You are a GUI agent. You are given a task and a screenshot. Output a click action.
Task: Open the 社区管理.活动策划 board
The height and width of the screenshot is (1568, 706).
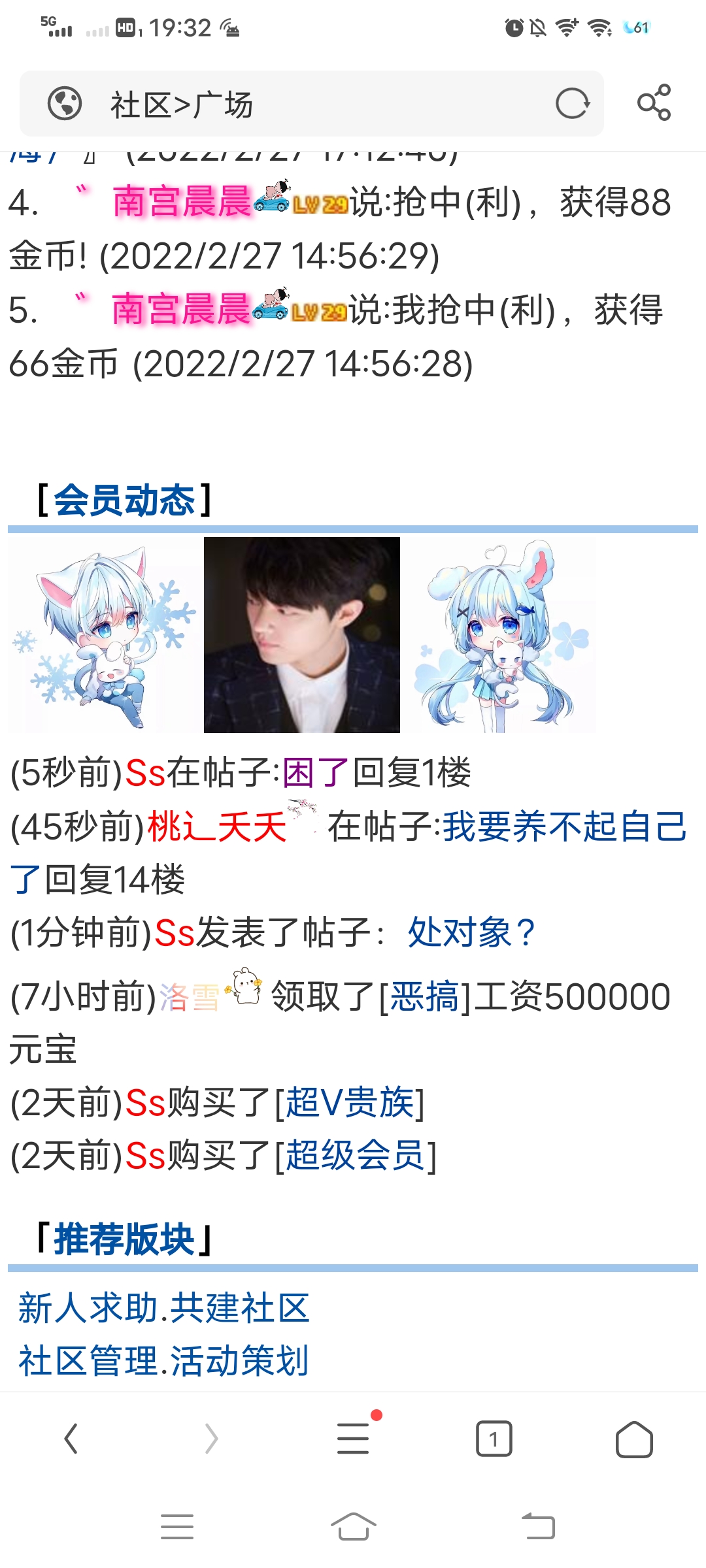(x=163, y=1361)
